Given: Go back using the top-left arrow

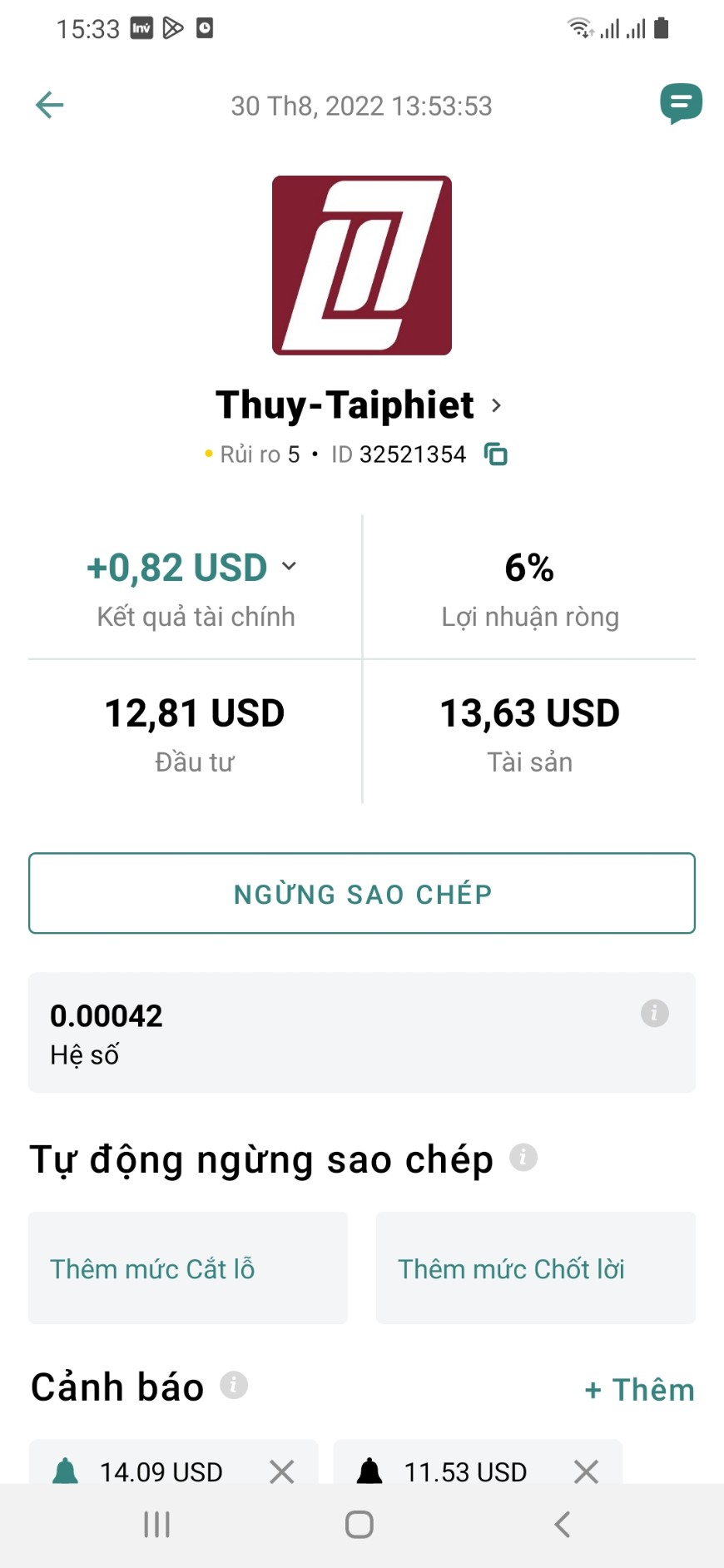Looking at the screenshot, I should tap(50, 106).
